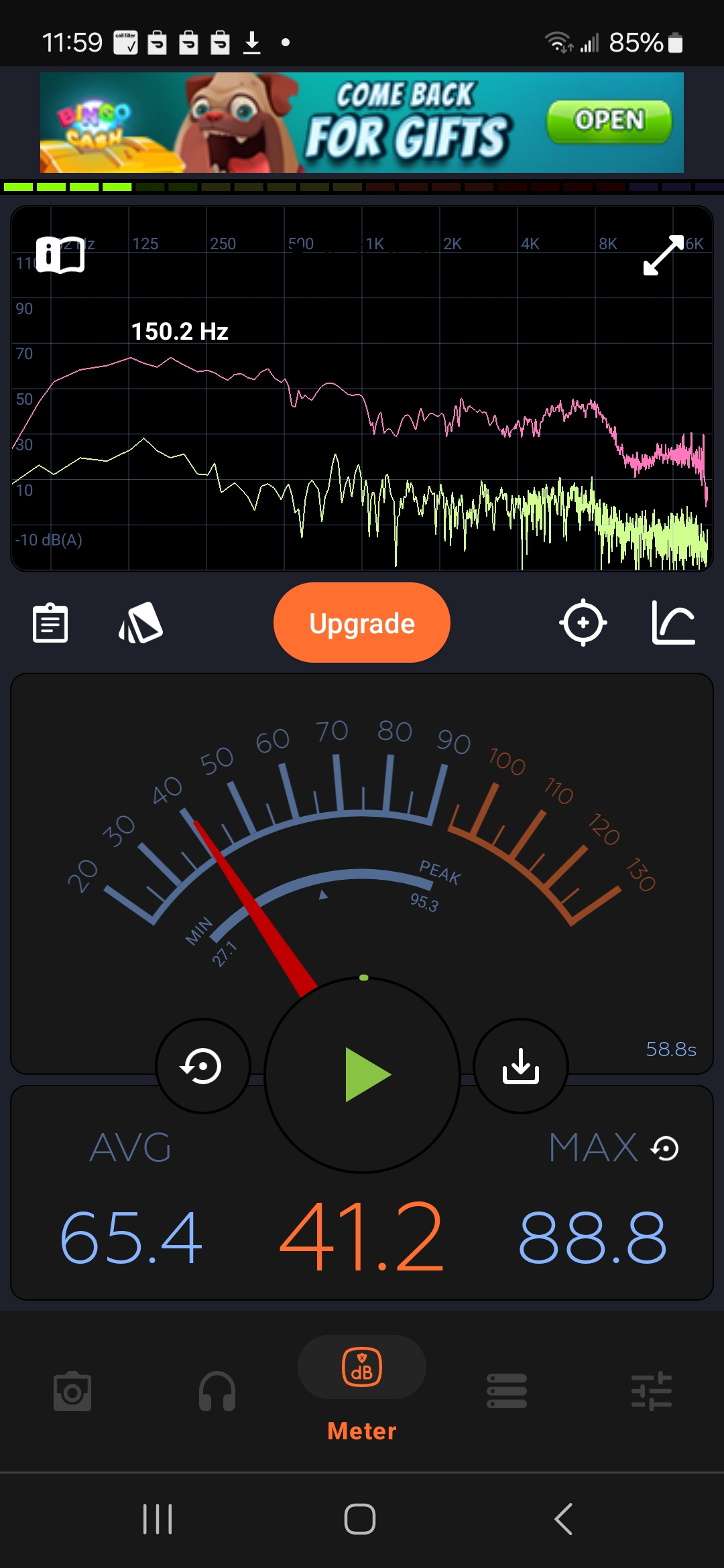
Task: Switch to the camera tab
Action: coord(72,1392)
